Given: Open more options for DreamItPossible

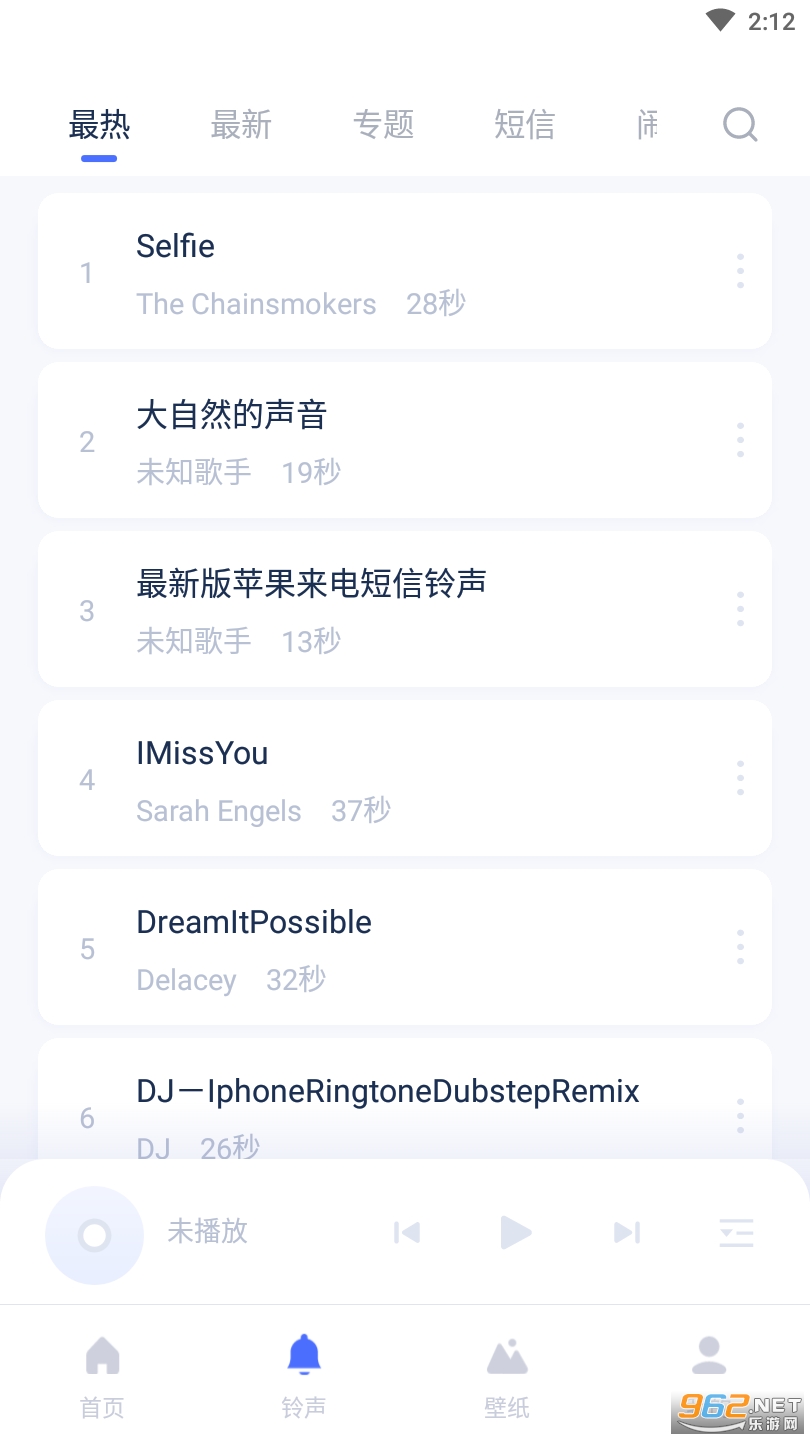Looking at the screenshot, I should [740, 947].
